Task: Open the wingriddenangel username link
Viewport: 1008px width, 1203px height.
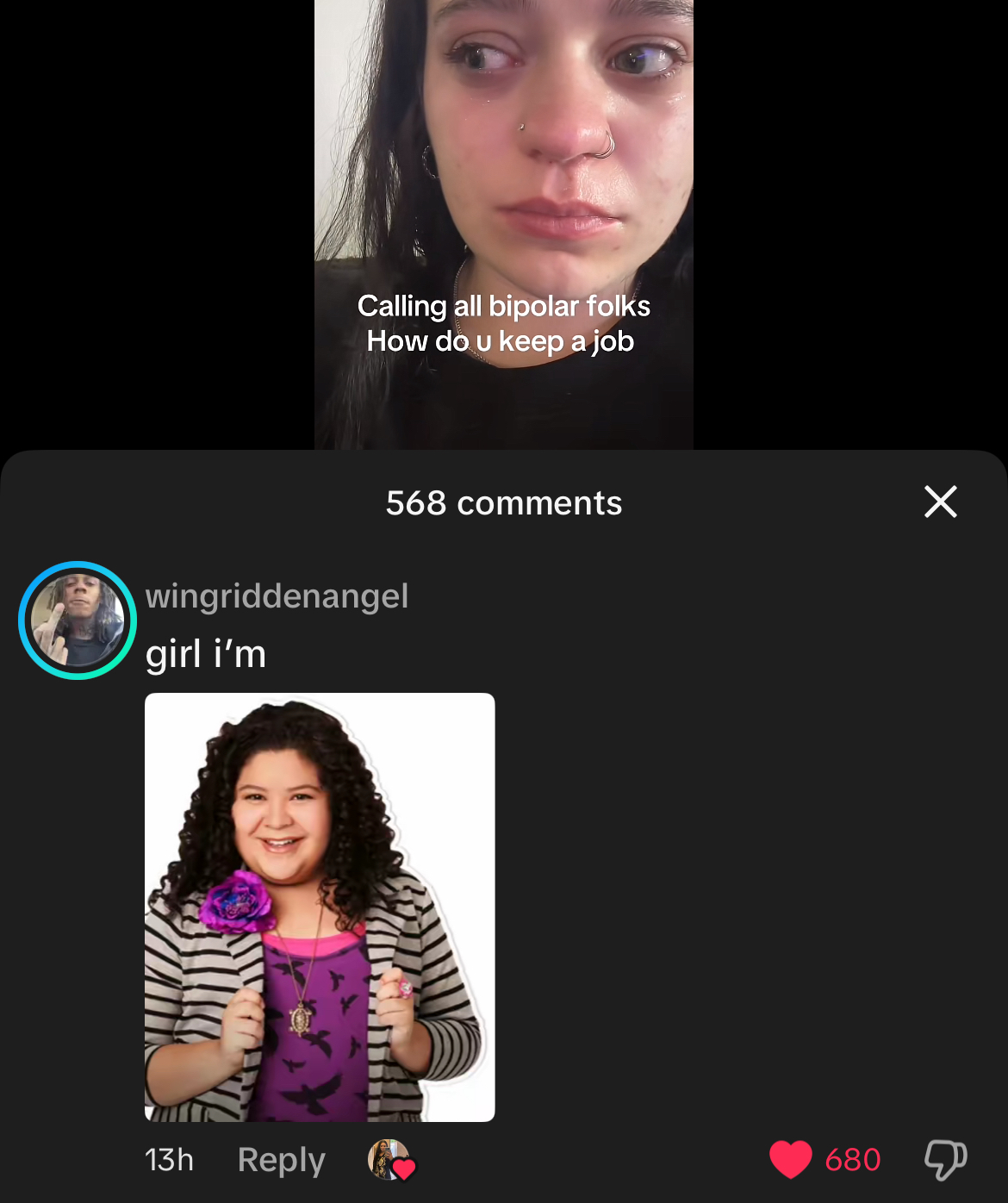Action: tap(277, 596)
